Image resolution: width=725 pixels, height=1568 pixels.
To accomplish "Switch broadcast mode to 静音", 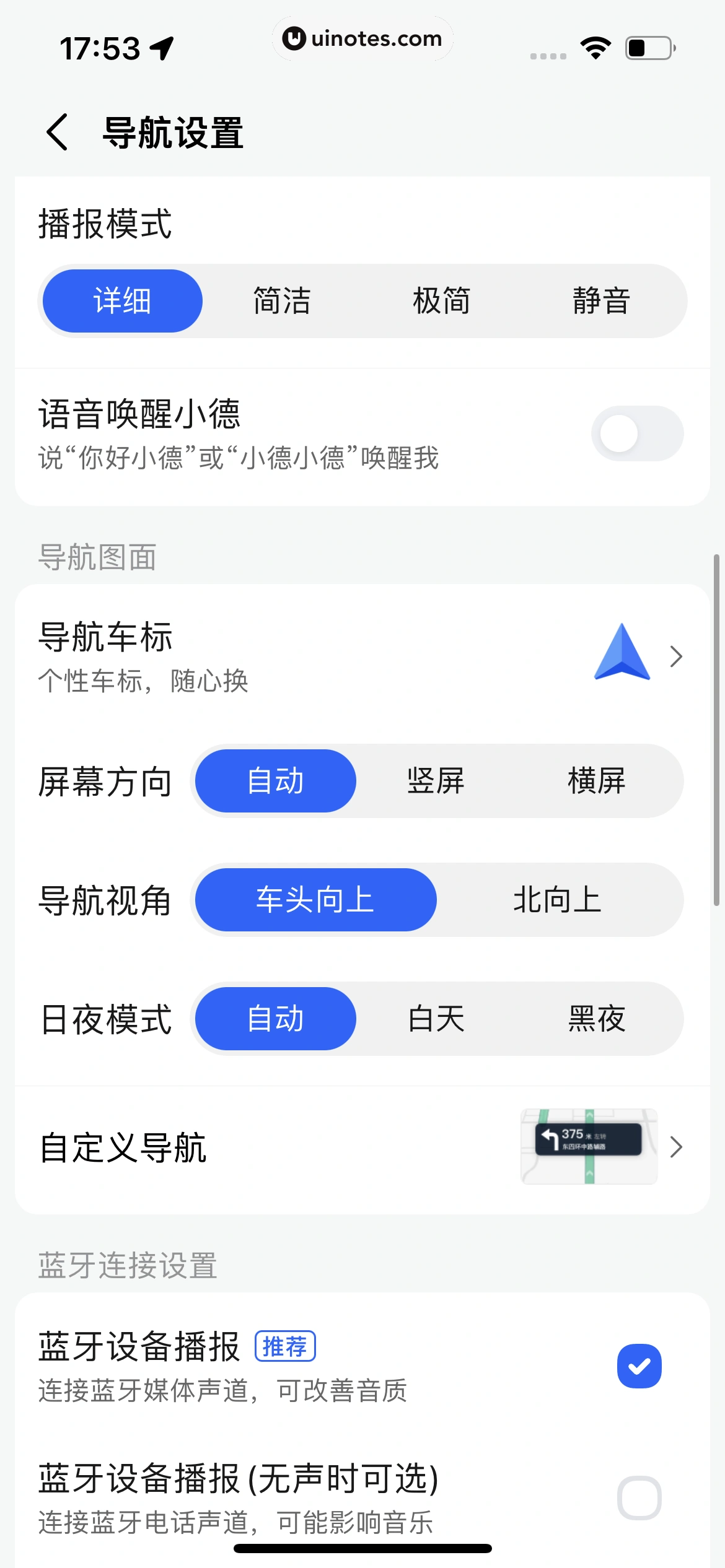I will click(600, 302).
